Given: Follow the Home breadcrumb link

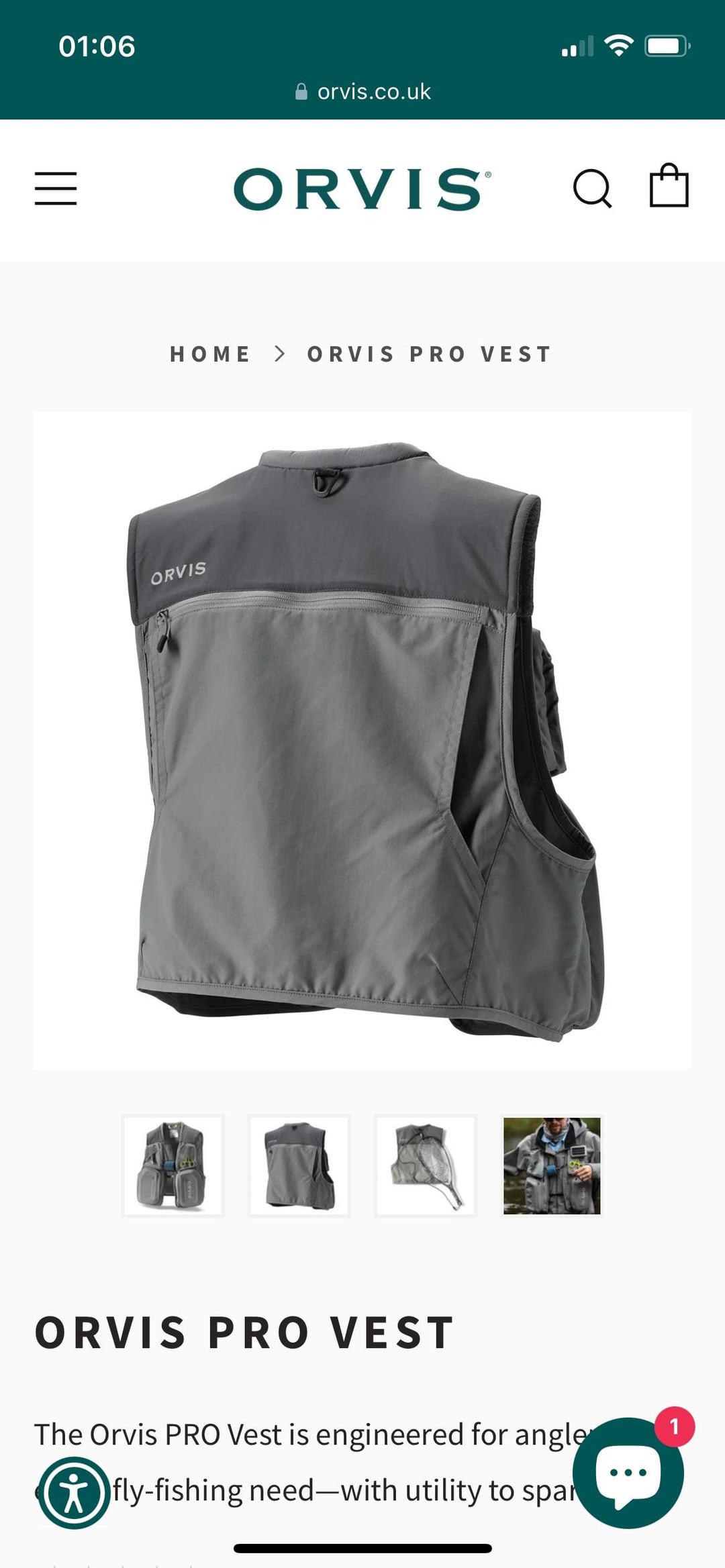Looking at the screenshot, I should click(210, 354).
